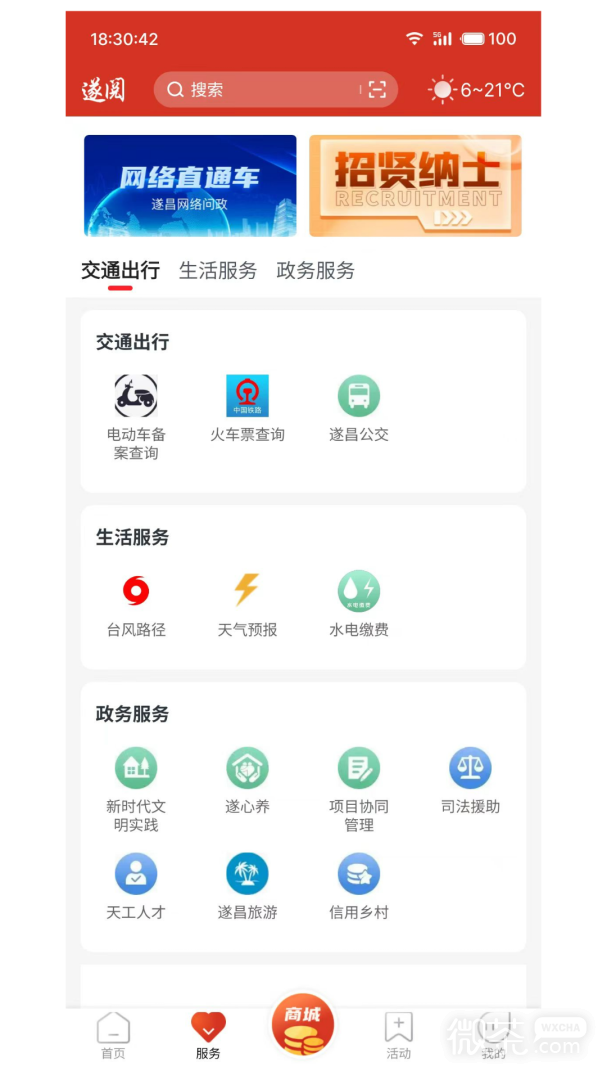Viewport: 607px width, 1080px height.
Task: Switch to the 政务服务 top tab
Action: [x=316, y=271]
